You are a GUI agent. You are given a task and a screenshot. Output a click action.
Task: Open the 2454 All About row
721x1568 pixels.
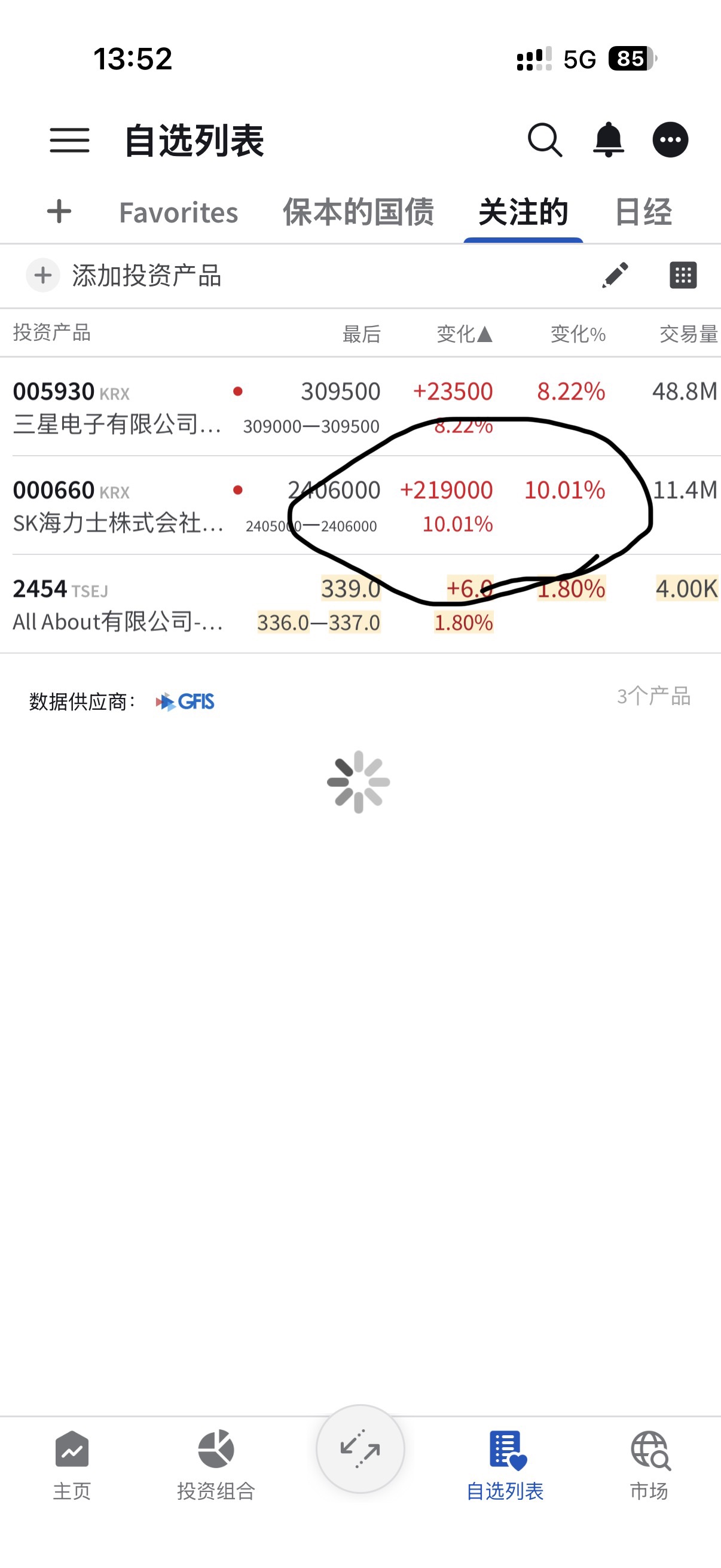(360, 605)
